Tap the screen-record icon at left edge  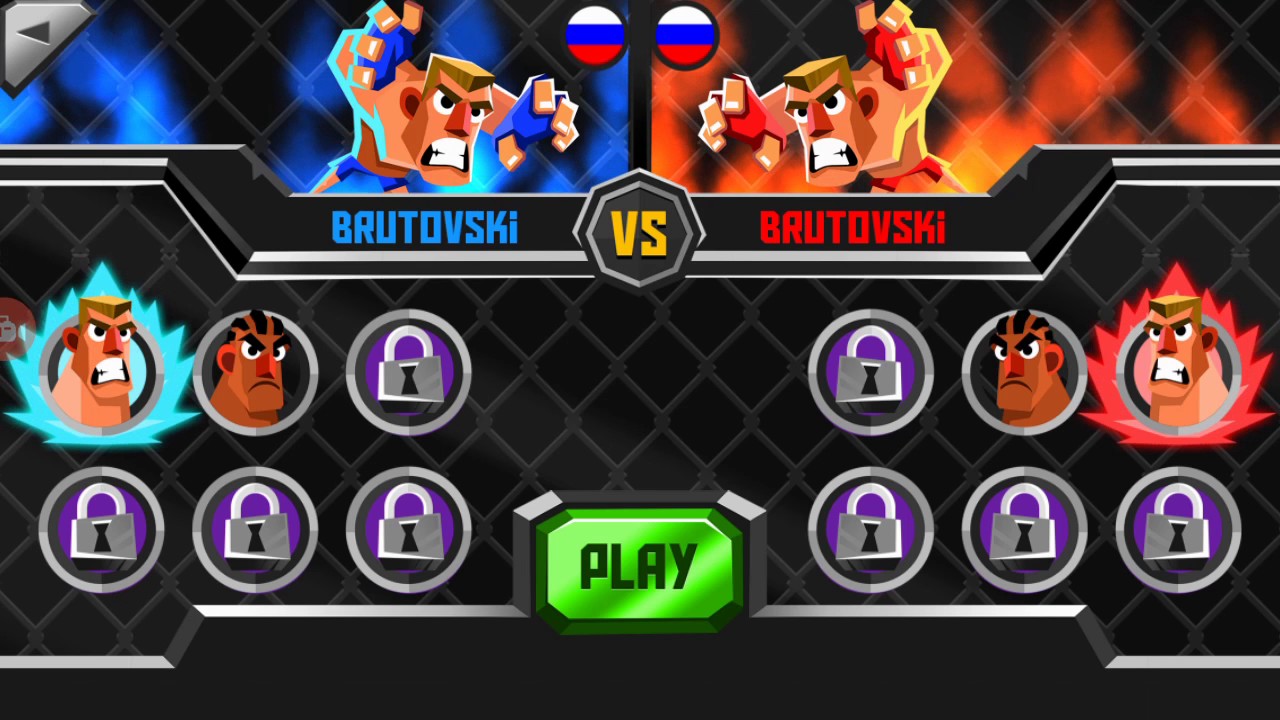(x=12, y=328)
